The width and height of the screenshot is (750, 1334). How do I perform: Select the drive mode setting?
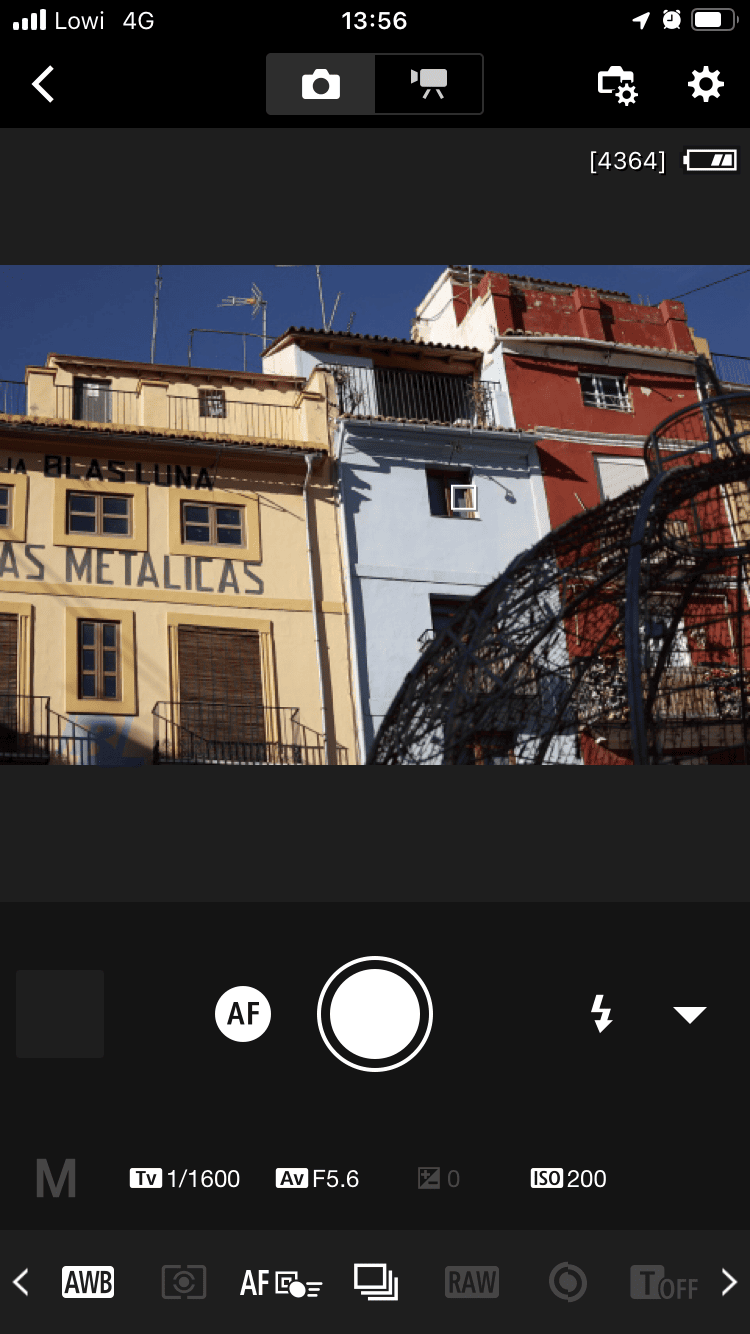(376, 1283)
